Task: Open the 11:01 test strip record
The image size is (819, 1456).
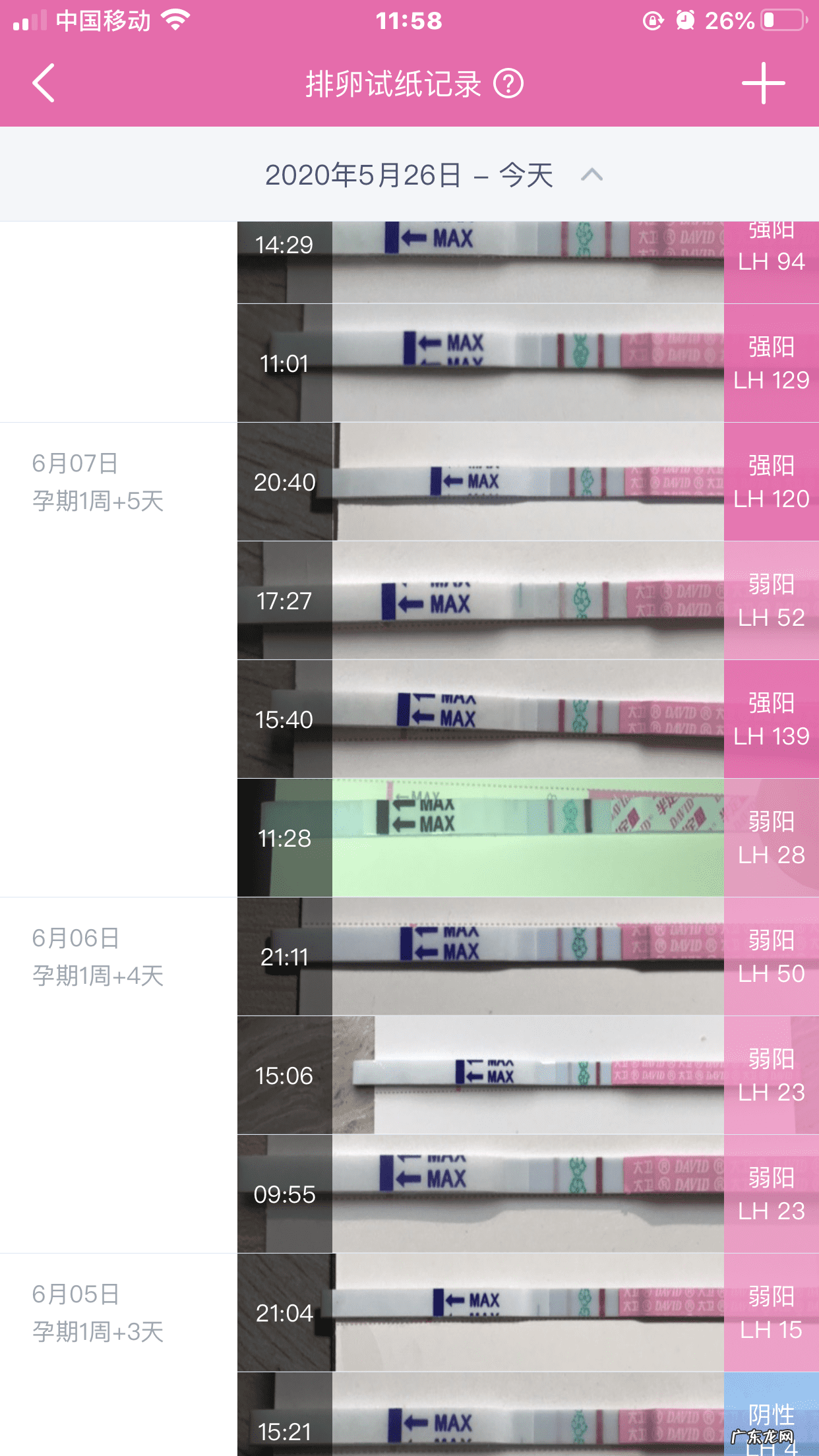Action: tap(462, 361)
